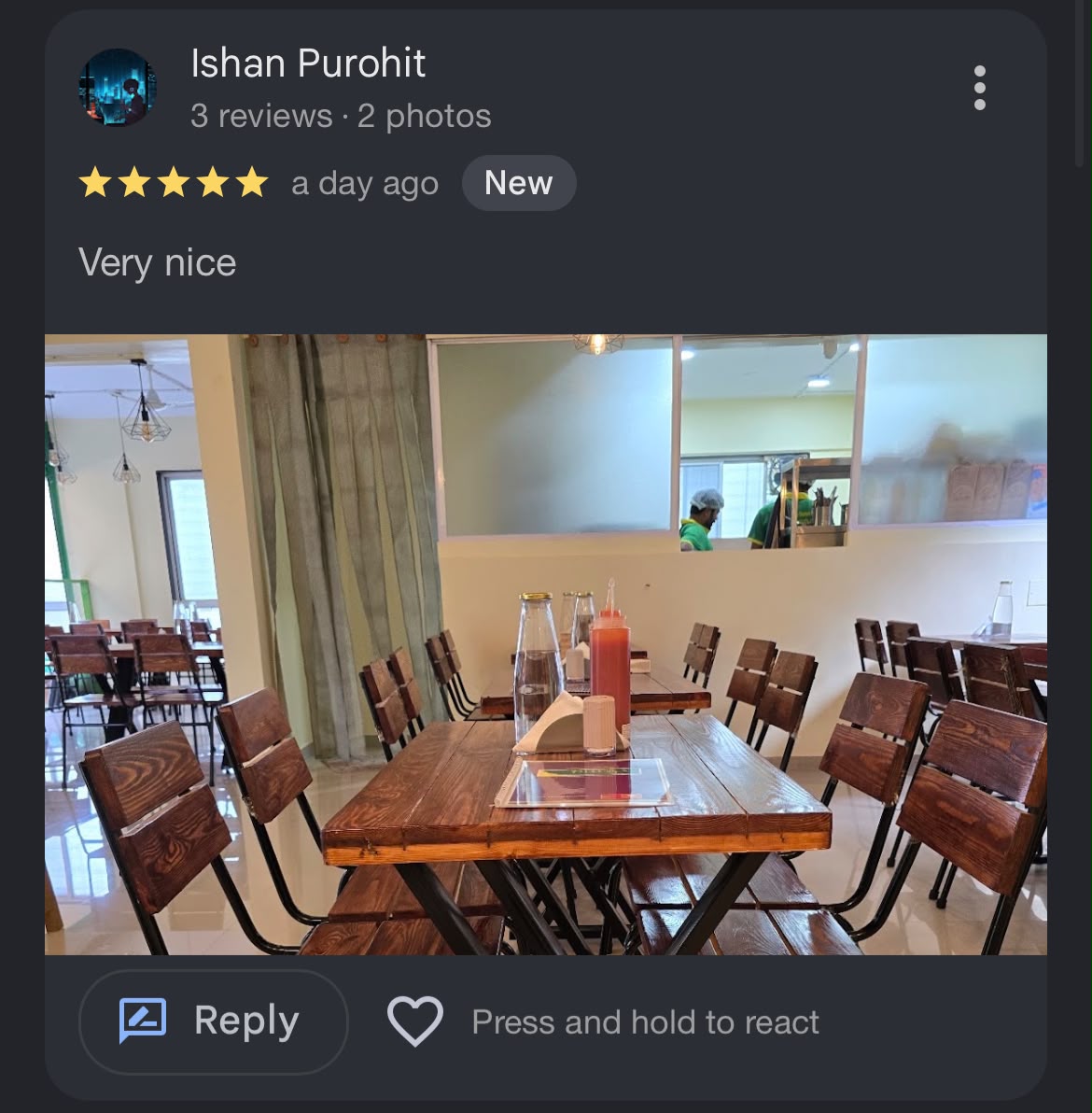Open Ishan Purohit's profile picture
Screen dimensions: 1092x1113
coord(117,88)
